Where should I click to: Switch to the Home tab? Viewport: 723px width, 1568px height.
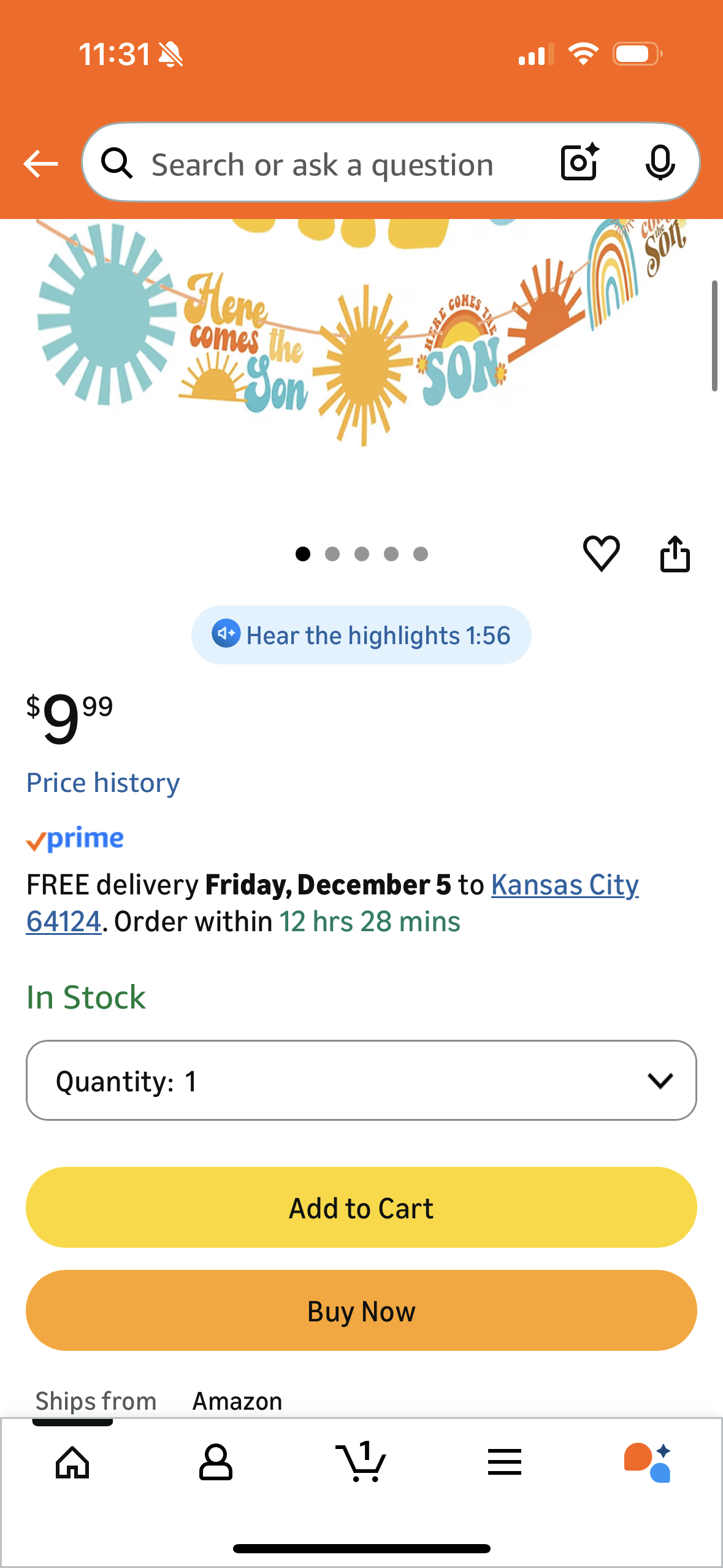(x=72, y=1462)
